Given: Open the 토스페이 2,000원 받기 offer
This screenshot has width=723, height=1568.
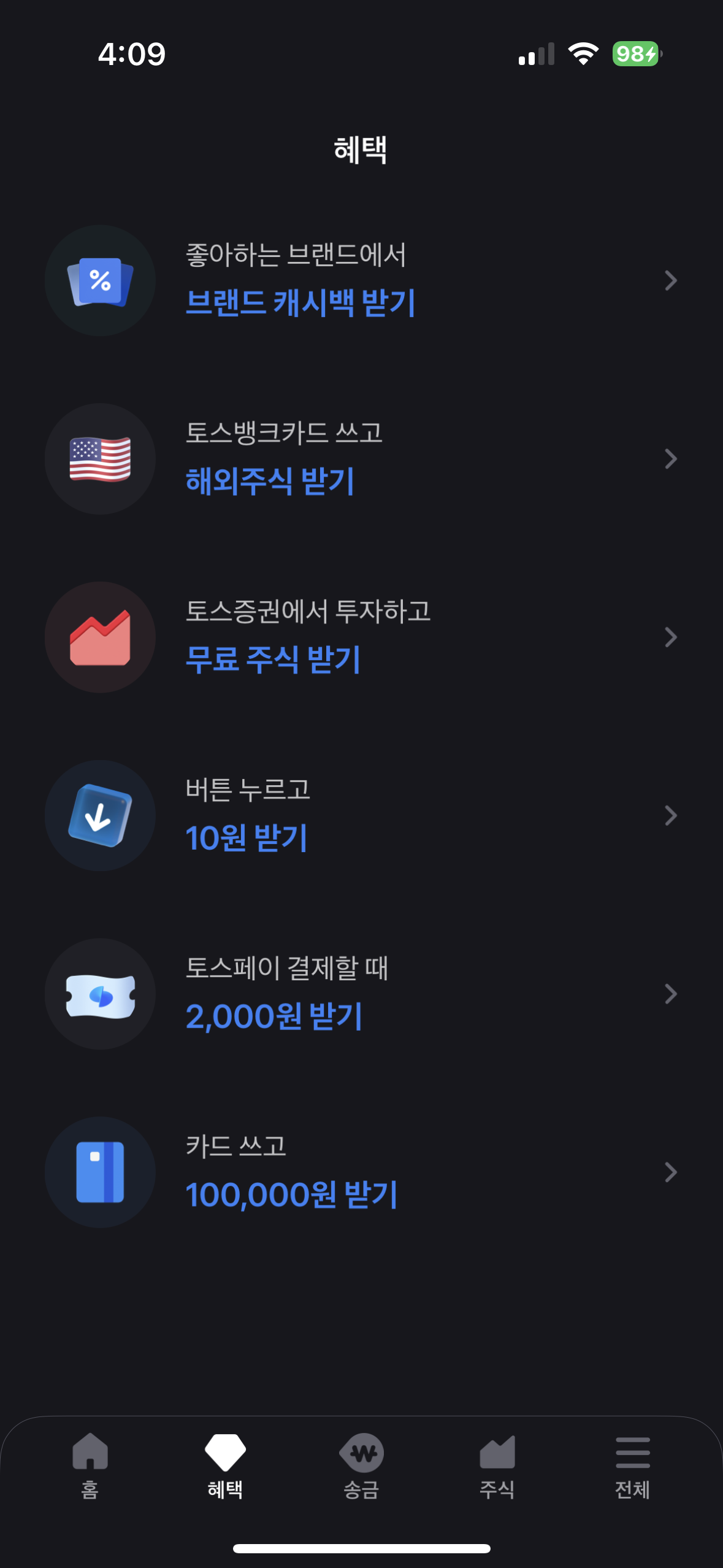Looking at the screenshot, I should point(361,994).
